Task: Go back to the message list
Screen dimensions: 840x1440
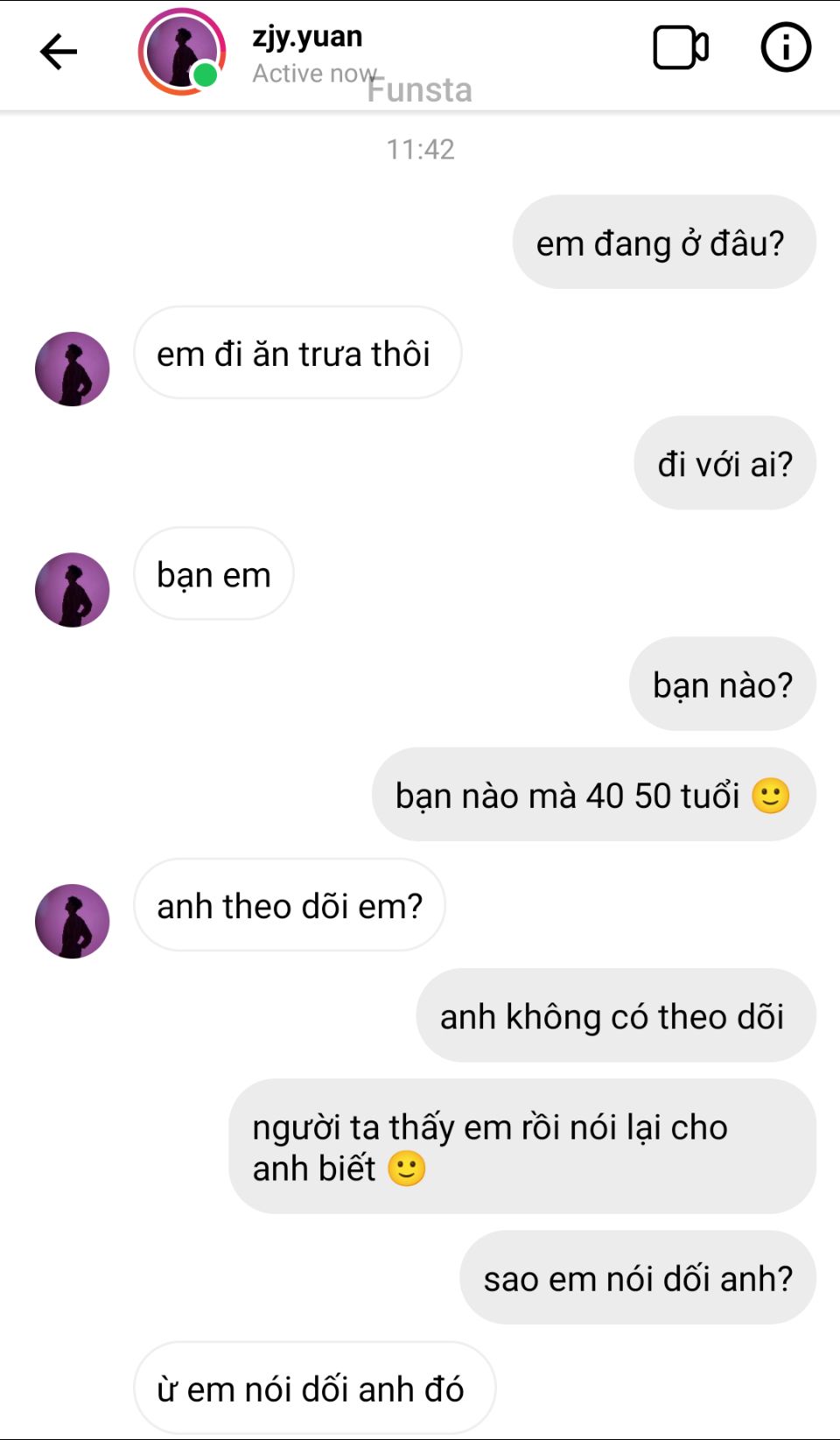Action: click(x=59, y=52)
